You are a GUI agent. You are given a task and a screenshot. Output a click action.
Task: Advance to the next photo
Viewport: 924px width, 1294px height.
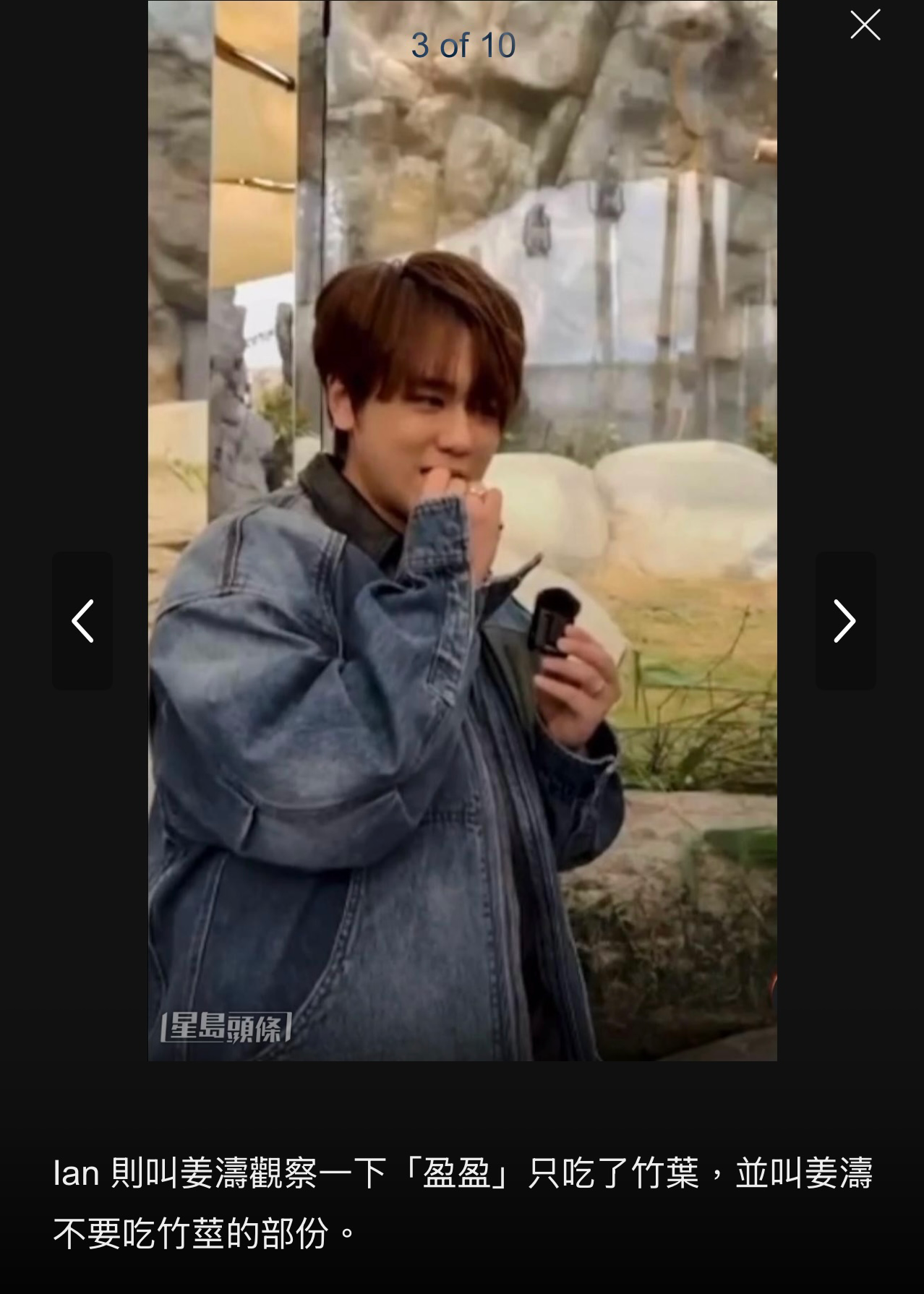(844, 621)
